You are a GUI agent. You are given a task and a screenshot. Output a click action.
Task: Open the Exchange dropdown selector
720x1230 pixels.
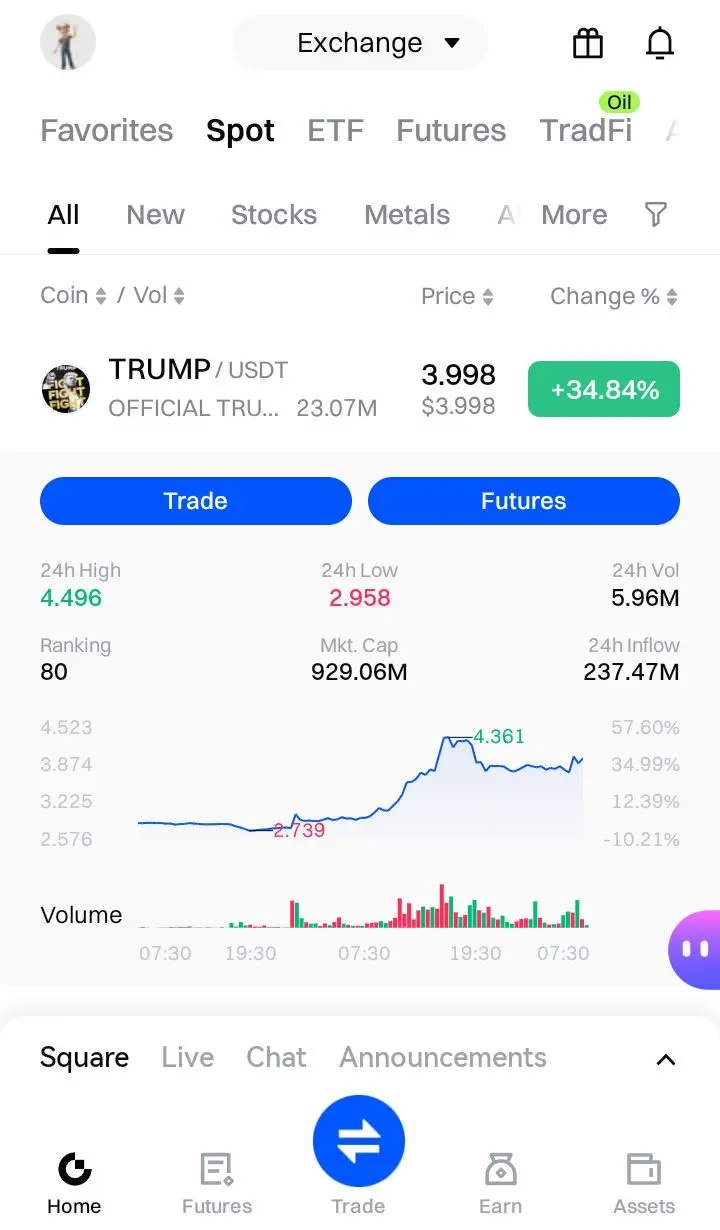click(359, 43)
